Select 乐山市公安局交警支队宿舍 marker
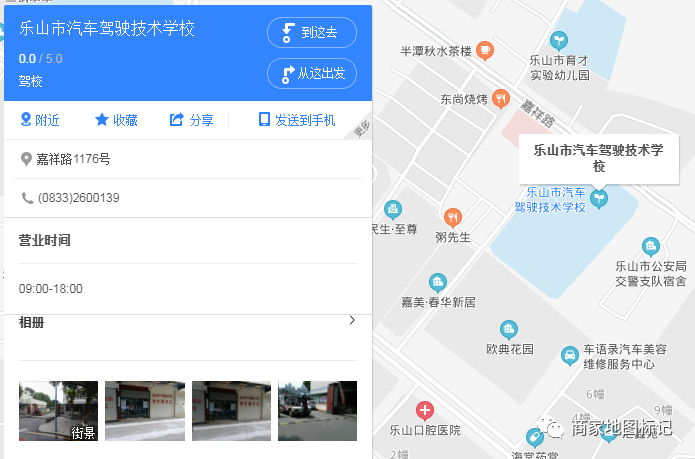 pyautogui.click(x=651, y=246)
